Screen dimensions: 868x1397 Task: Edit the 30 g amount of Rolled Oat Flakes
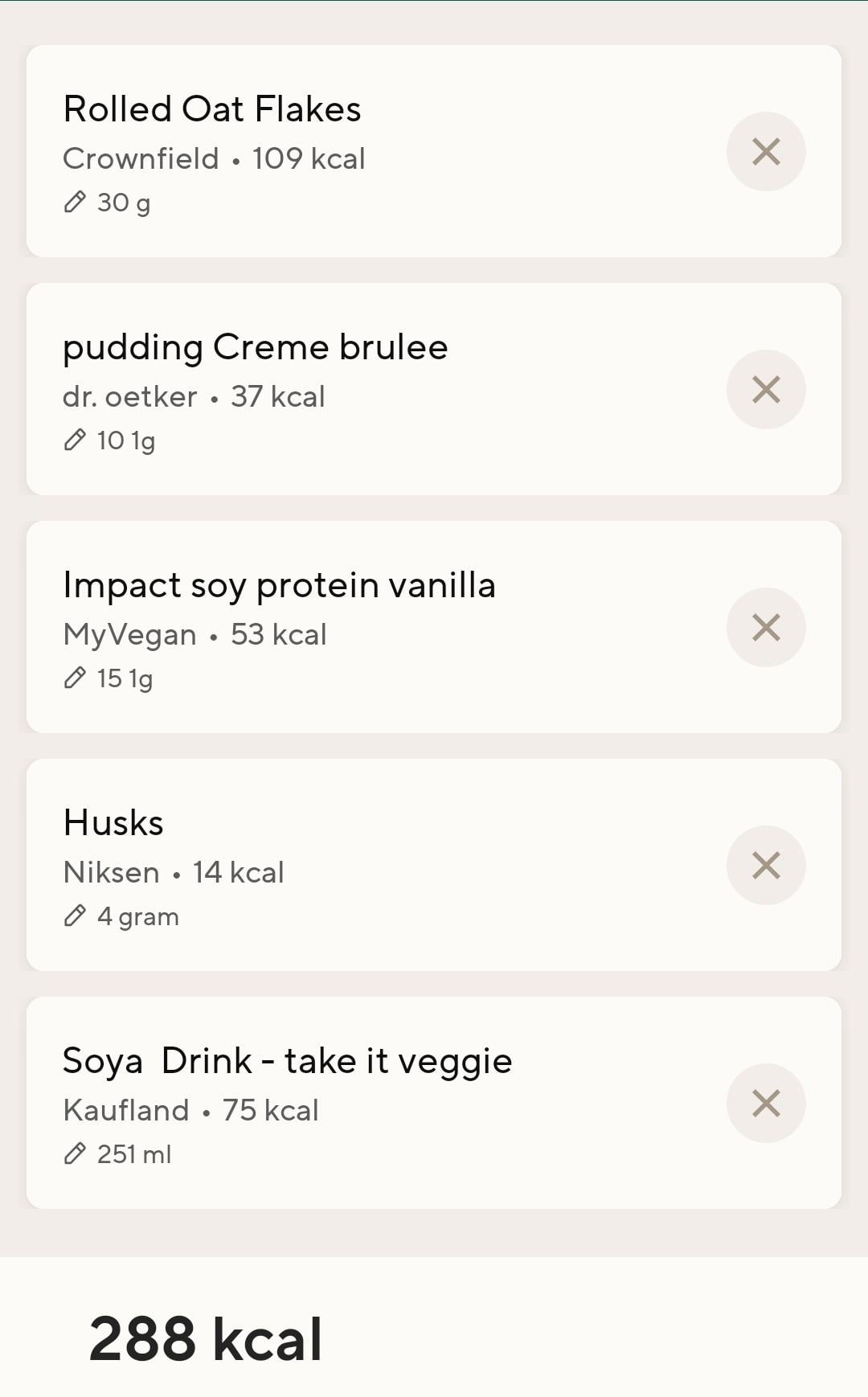tap(108, 203)
